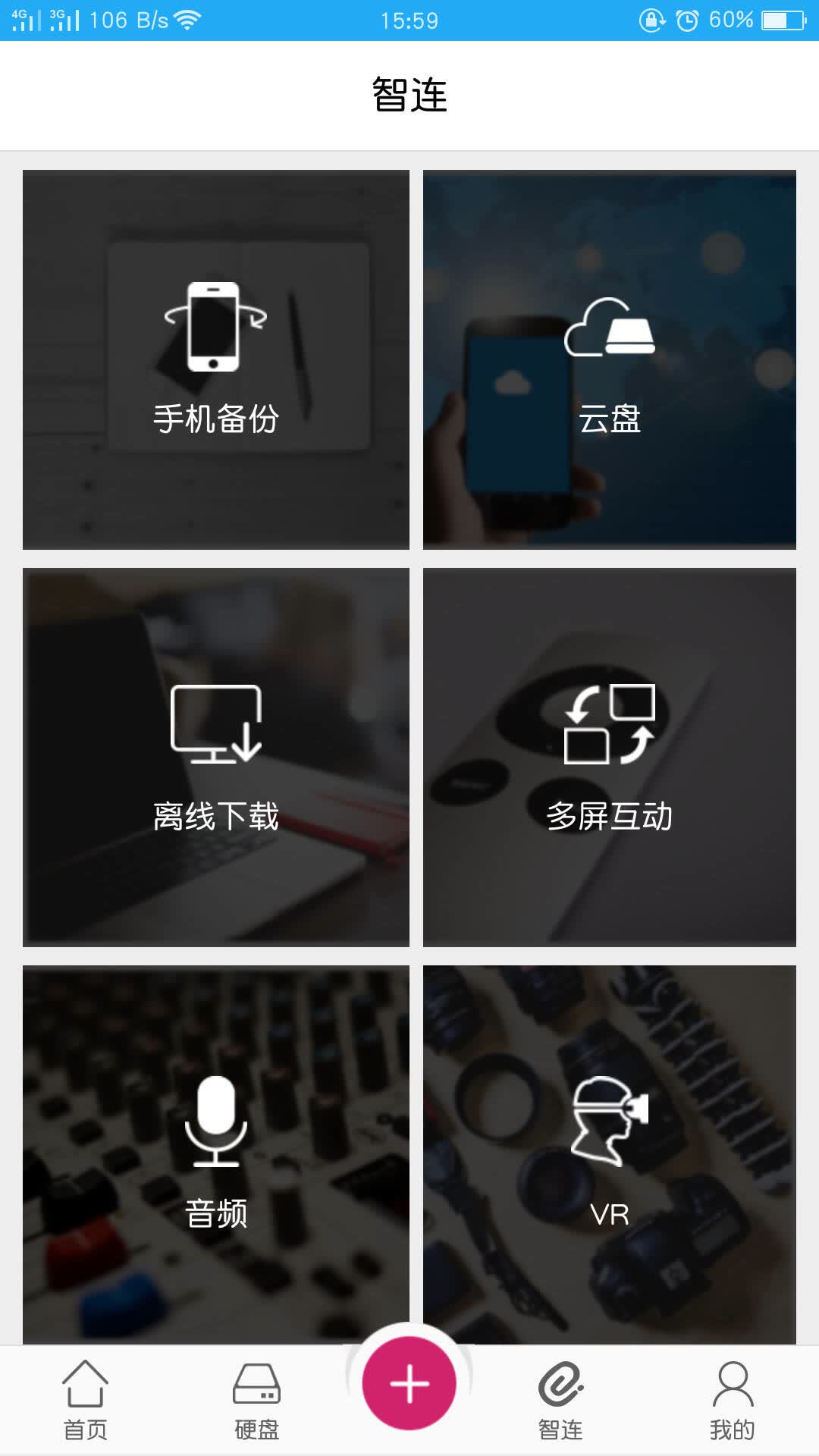This screenshot has width=819, height=1456.
Task: Open the 多屏互动 multi-screen tile
Action: [x=610, y=758]
